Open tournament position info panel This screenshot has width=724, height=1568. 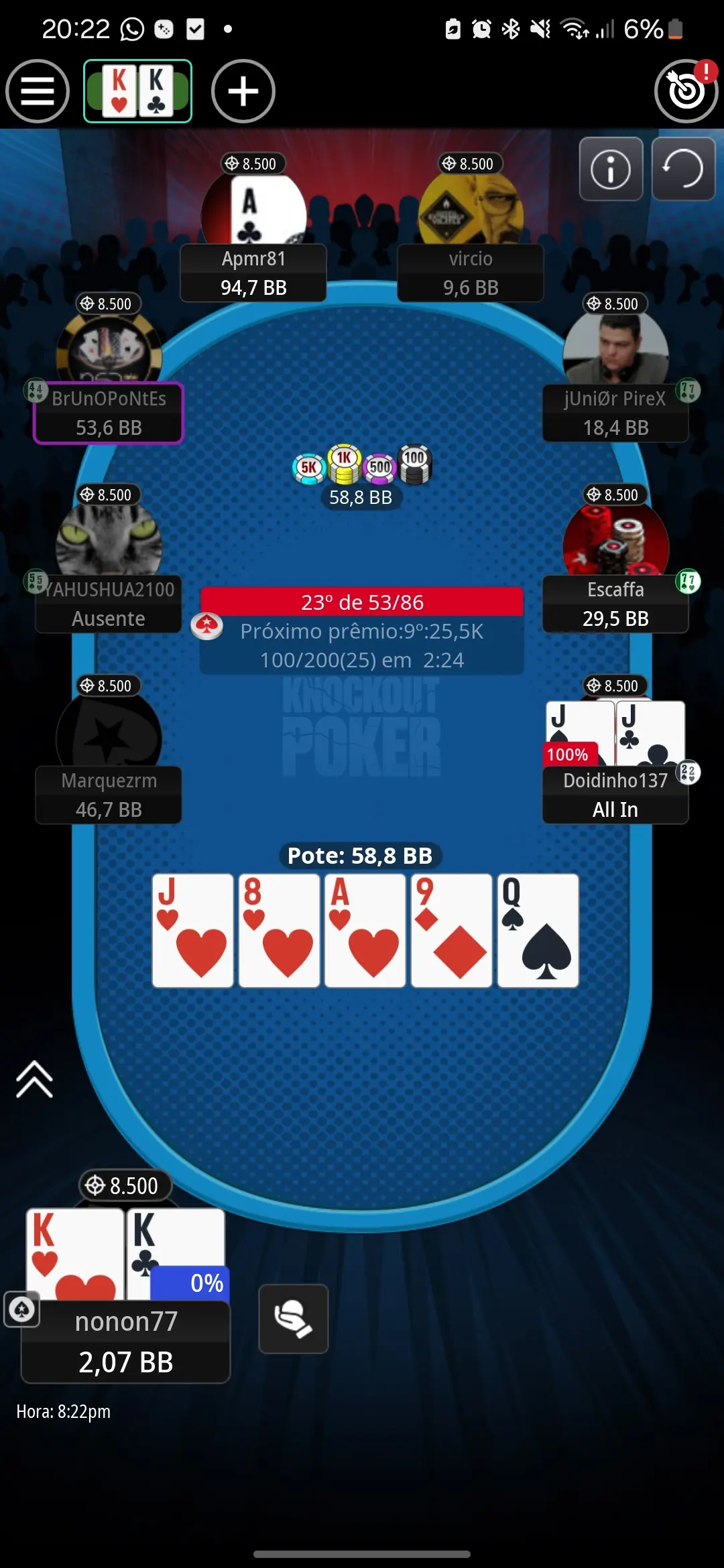pos(362,631)
